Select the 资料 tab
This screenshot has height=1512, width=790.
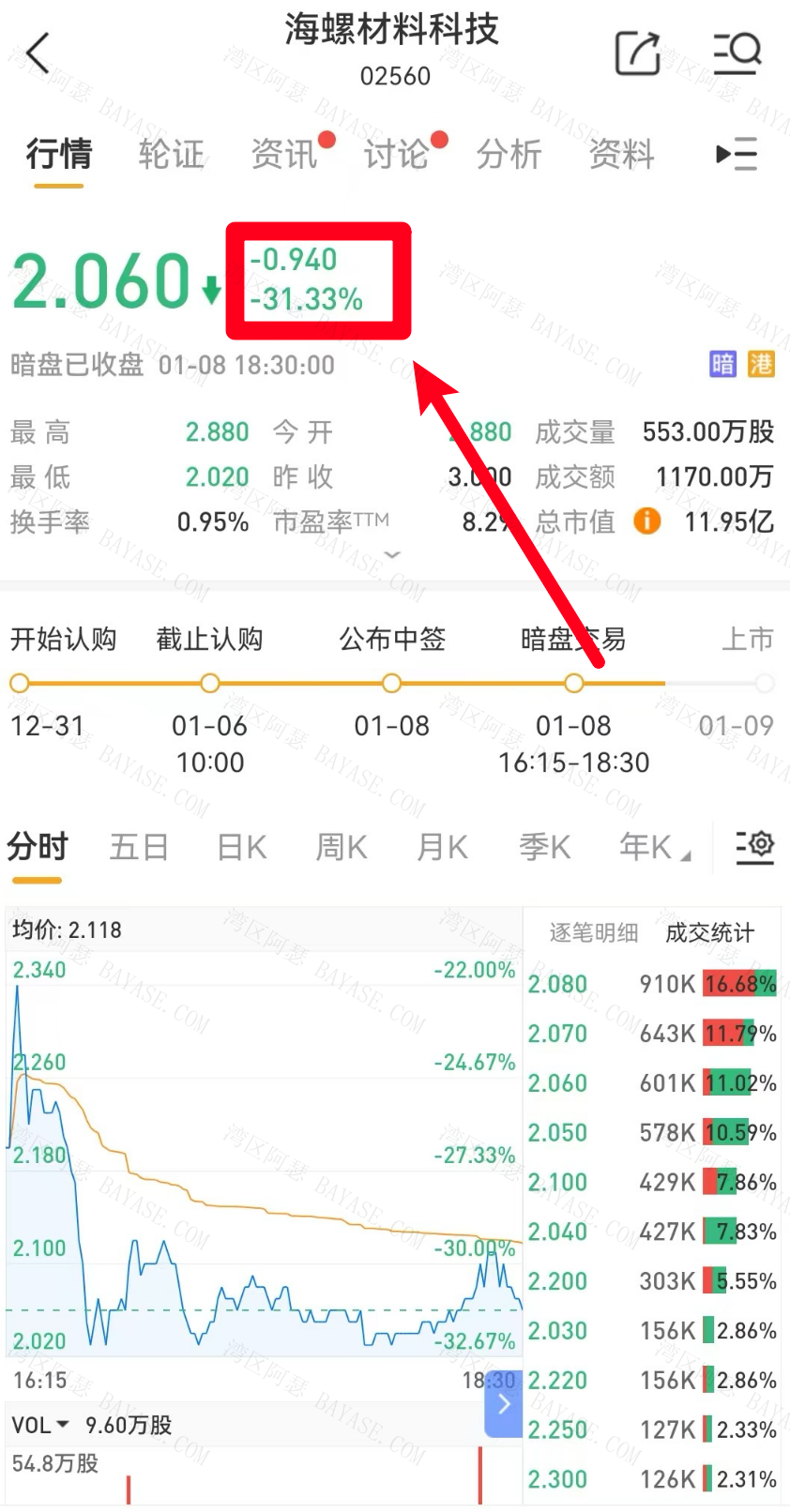point(621,155)
